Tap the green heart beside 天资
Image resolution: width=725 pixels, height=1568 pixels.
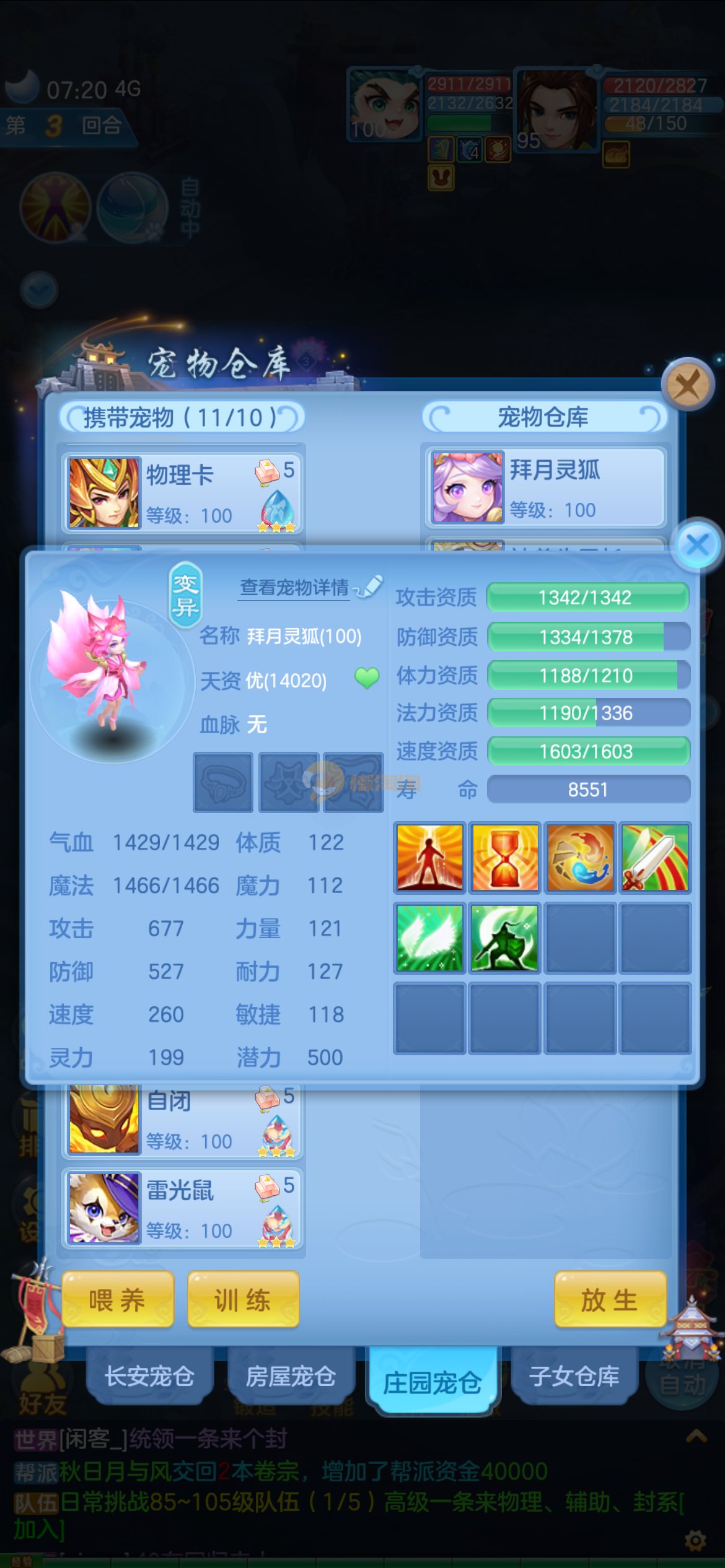(367, 679)
